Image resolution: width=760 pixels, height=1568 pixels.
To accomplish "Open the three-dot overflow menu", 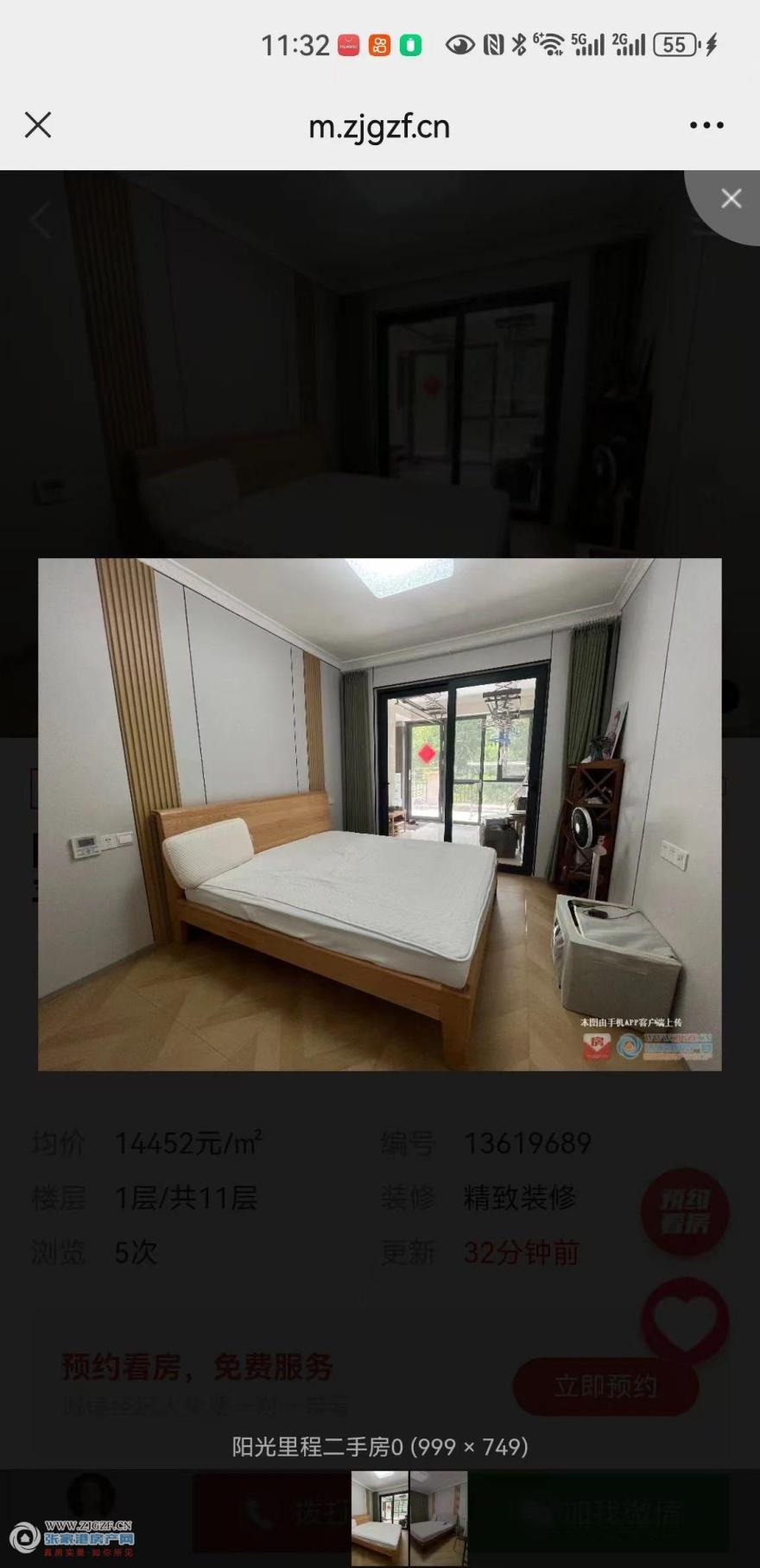I will click(706, 125).
